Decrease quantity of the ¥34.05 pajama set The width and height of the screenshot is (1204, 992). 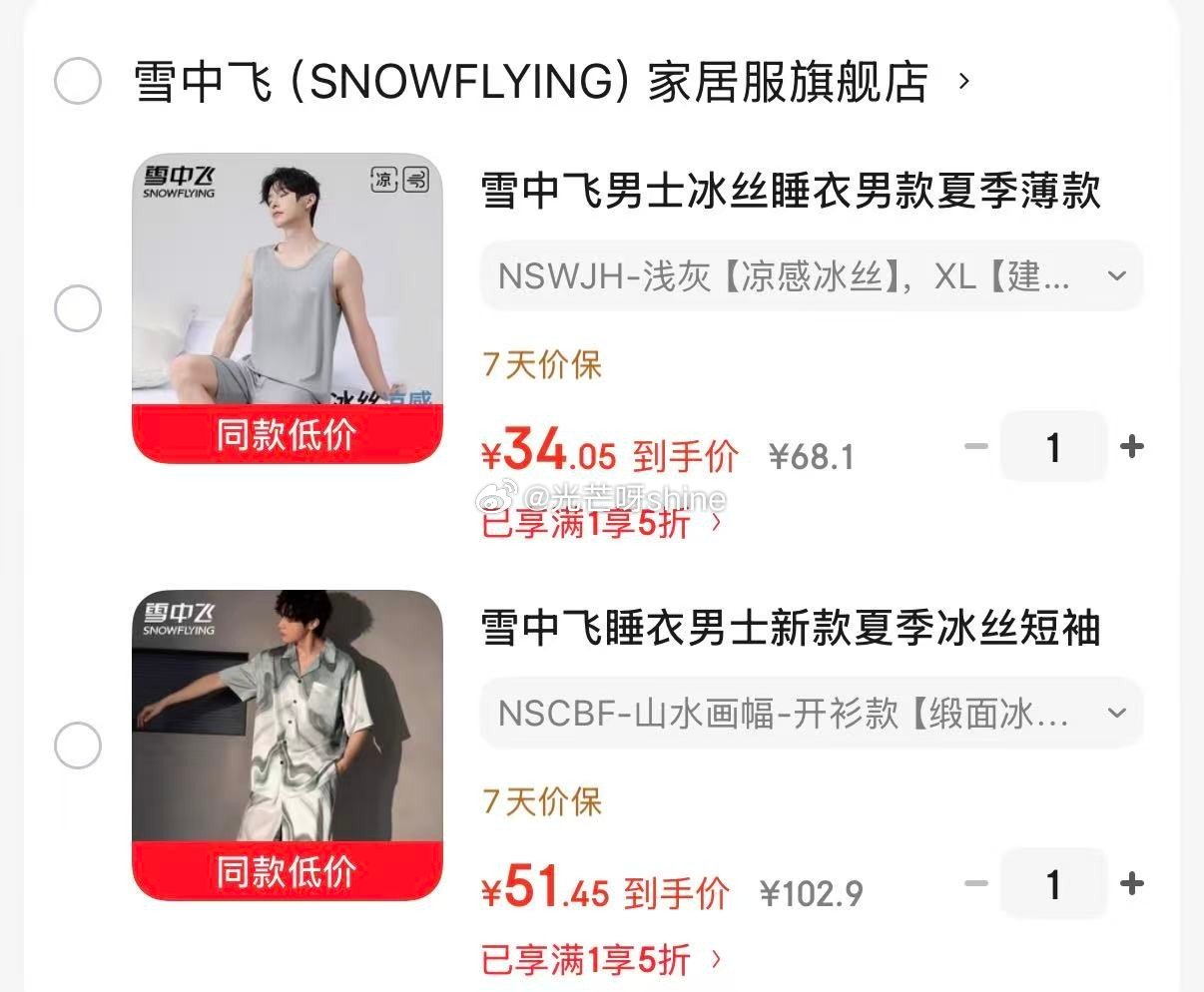pos(975,446)
